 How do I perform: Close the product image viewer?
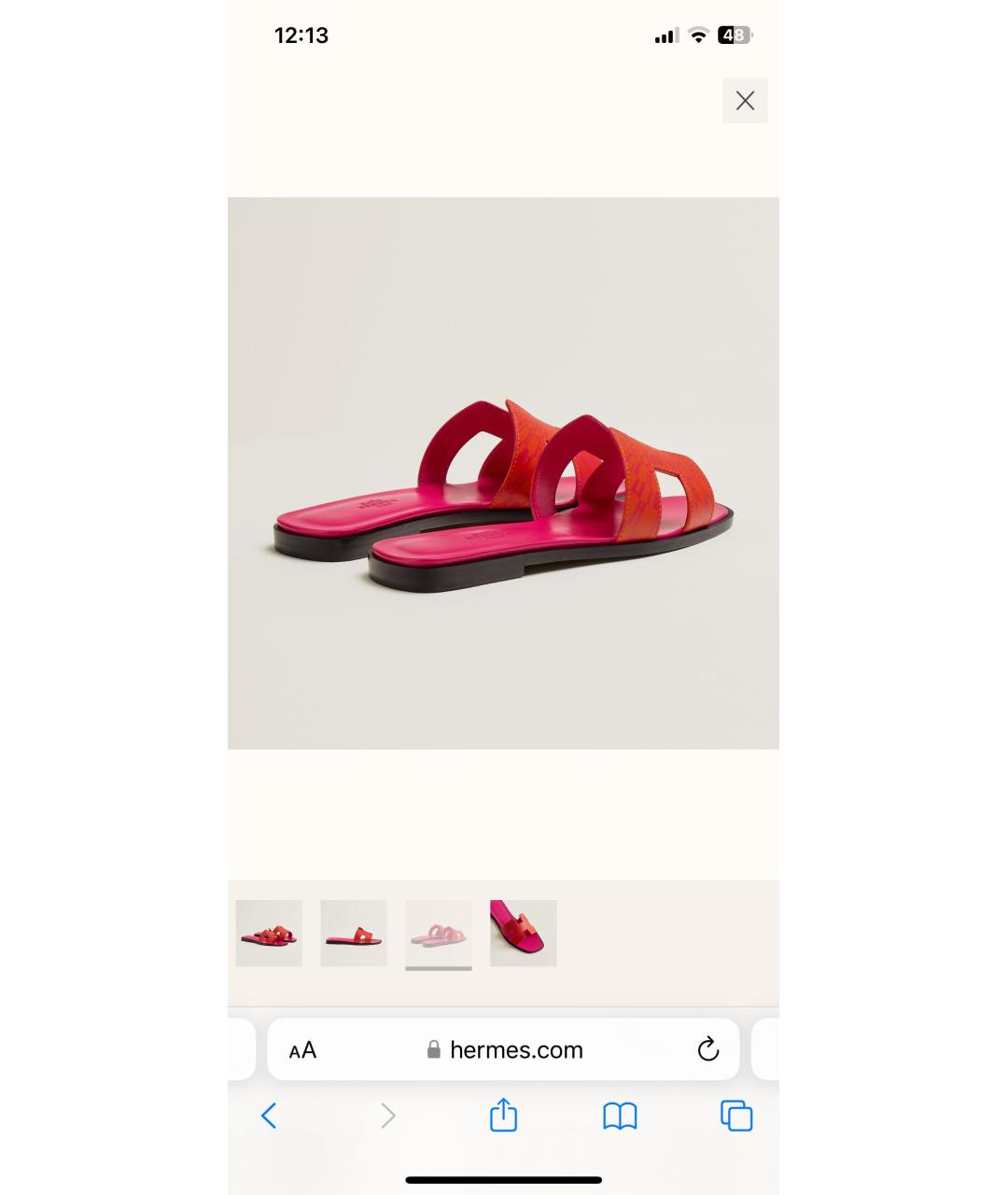click(x=744, y=101)
